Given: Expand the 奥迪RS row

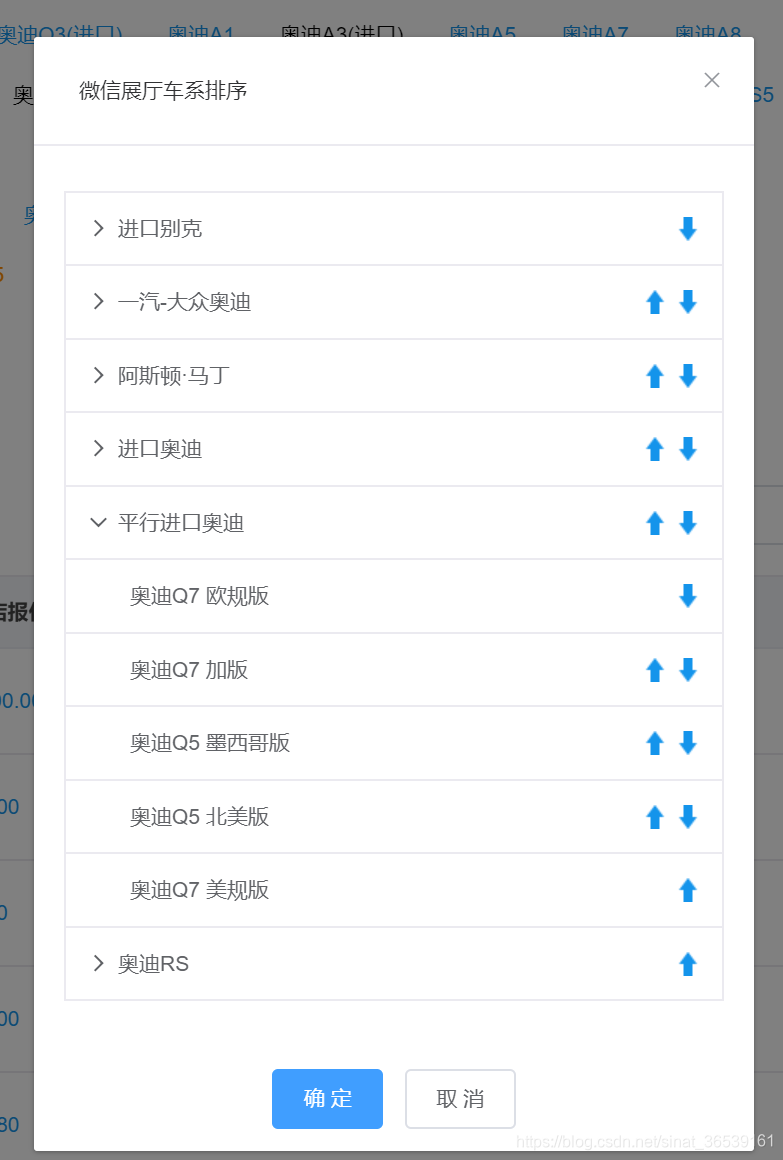Looking at the screenshot, I should (98, 963).
